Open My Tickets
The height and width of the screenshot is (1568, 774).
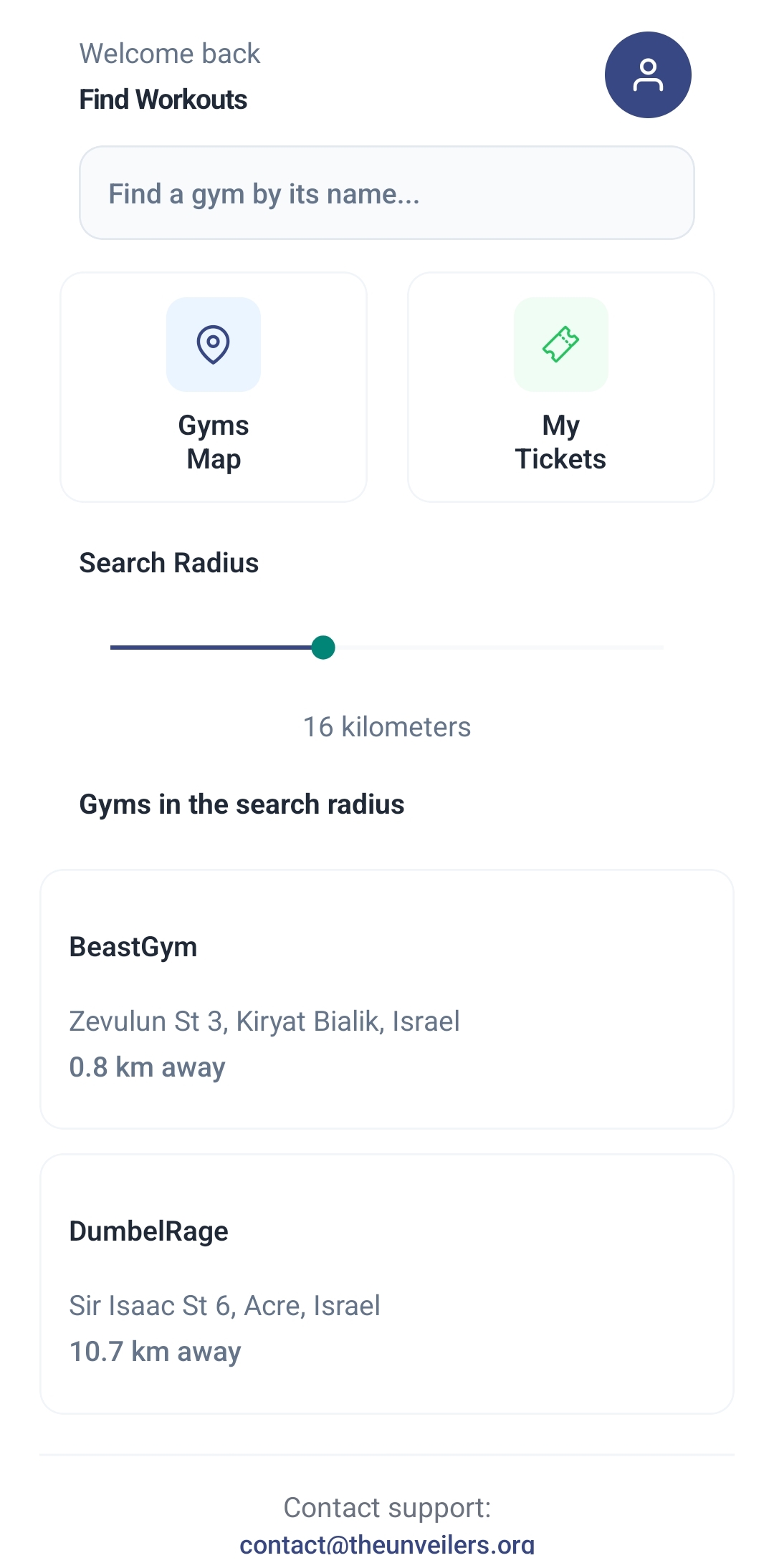click(x=560, y=387)
